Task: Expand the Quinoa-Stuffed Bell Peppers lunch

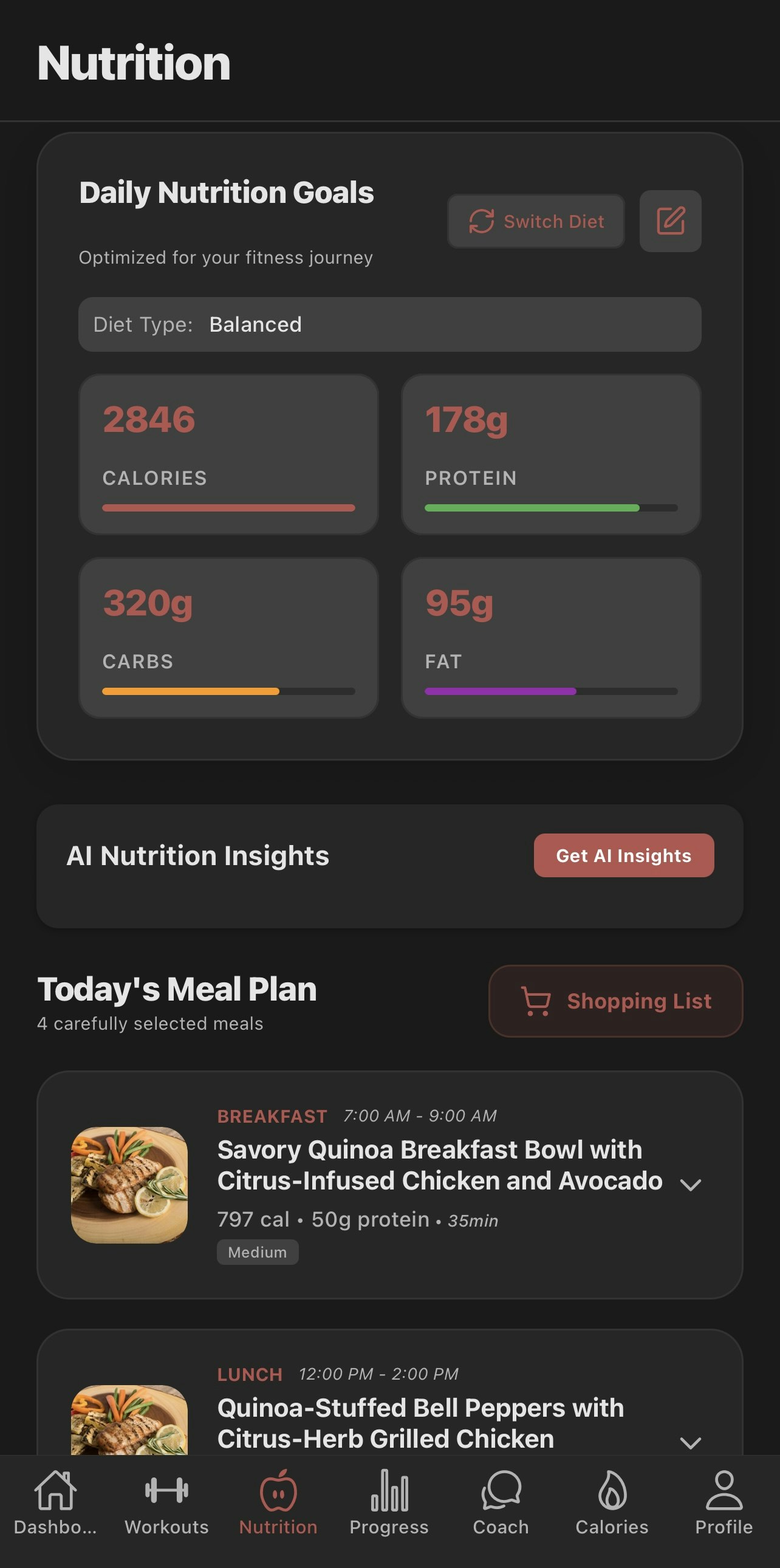Action: [x=690, y=1442]
